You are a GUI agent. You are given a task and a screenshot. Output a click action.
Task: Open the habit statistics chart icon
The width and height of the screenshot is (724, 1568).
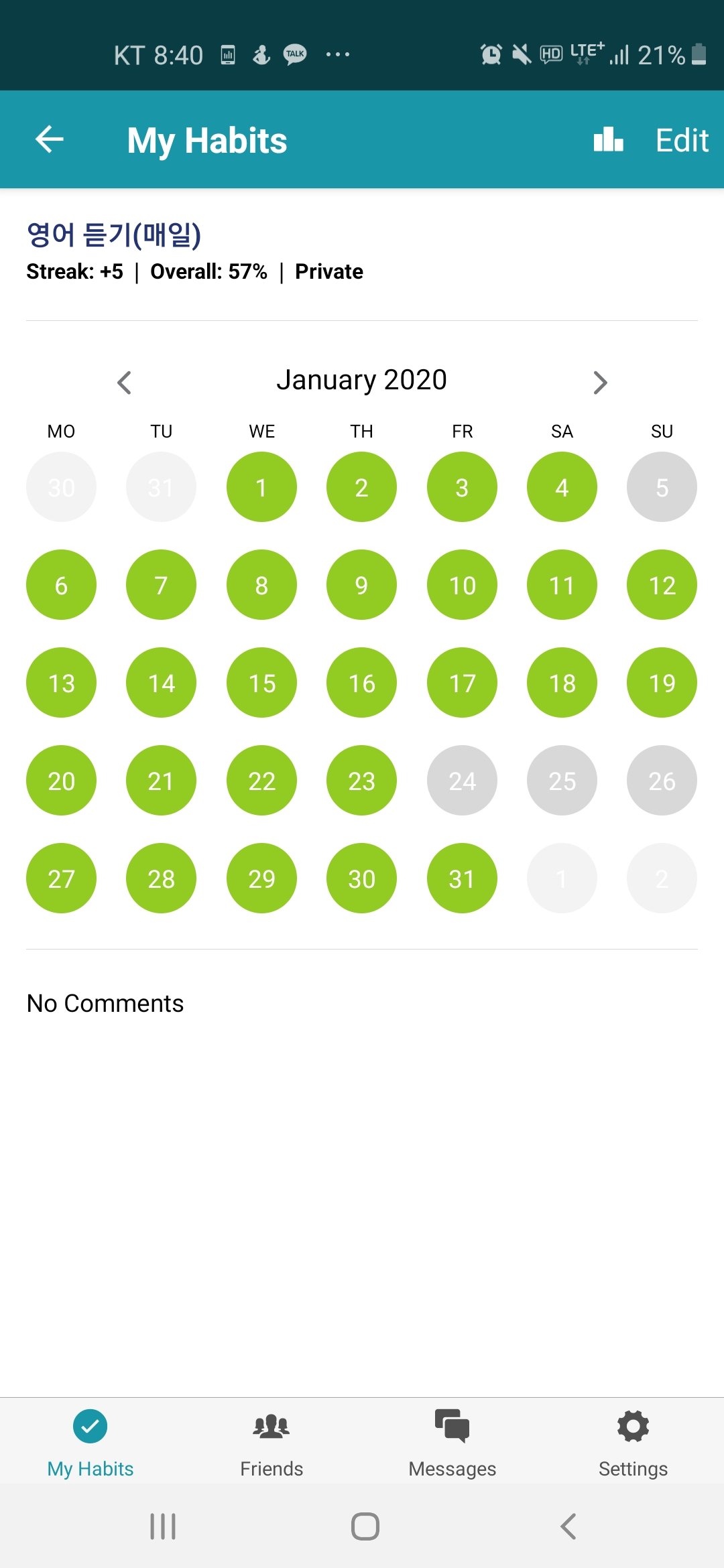pos(608,139)
